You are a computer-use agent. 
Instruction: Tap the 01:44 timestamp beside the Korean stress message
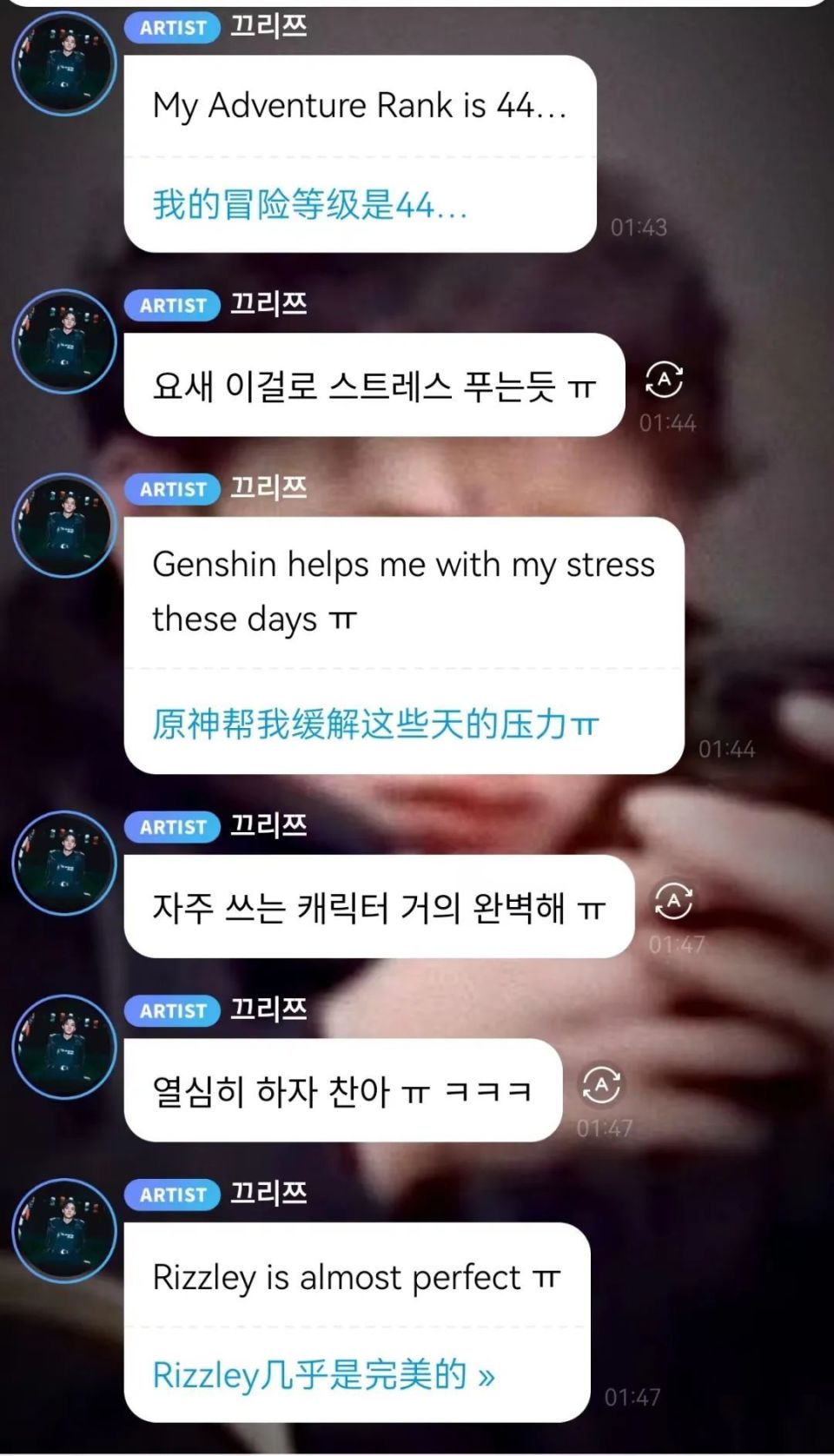pyautogui.click(x=671, y=424)
